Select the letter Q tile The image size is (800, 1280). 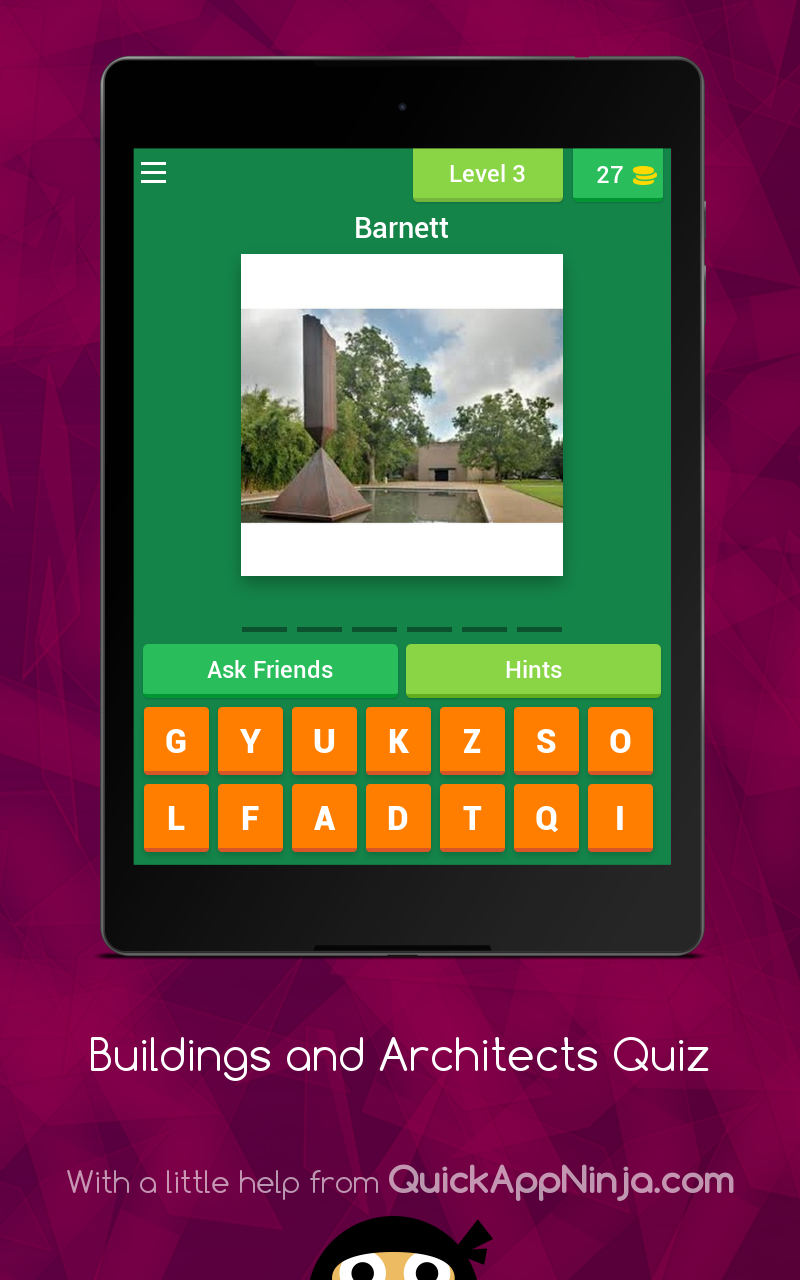coord(546,817)
